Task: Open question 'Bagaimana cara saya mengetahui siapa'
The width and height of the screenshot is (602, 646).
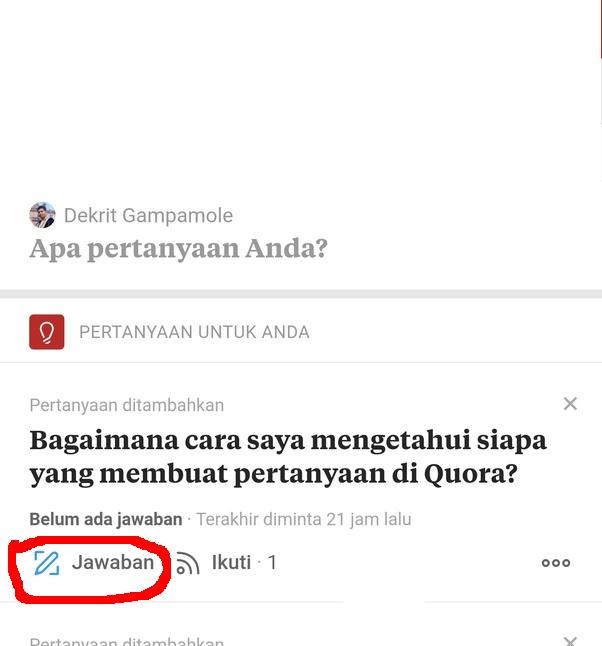Action: point(288,456)
